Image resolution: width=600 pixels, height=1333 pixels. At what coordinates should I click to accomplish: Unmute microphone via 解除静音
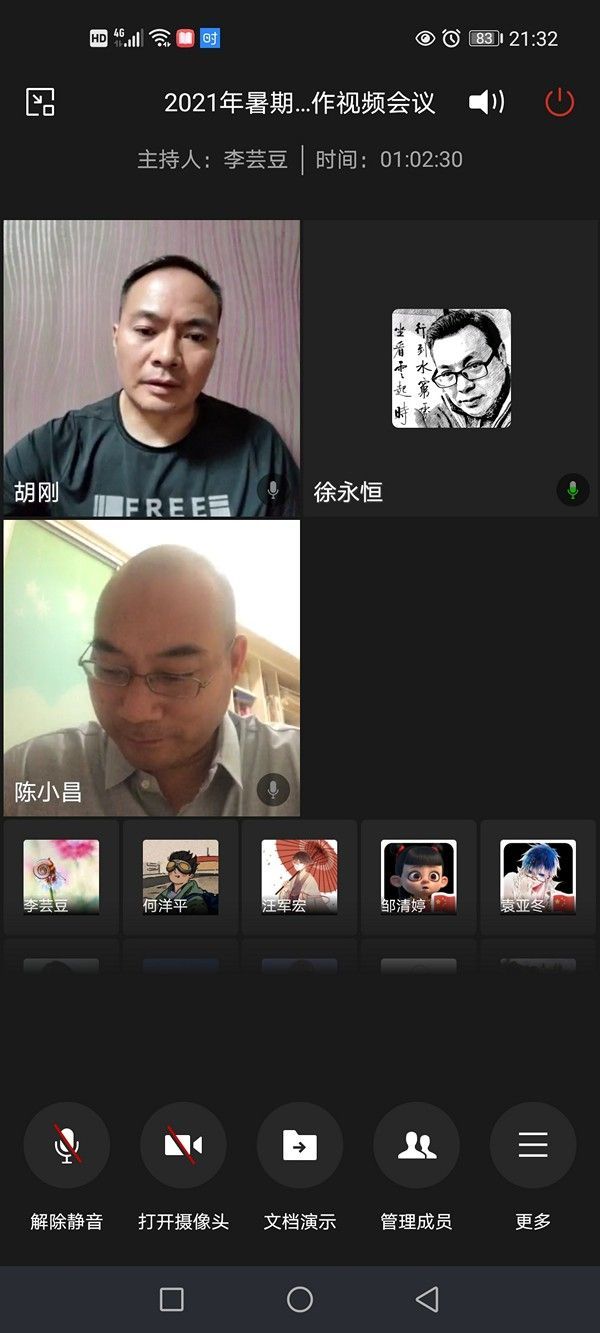point(67,1146)
